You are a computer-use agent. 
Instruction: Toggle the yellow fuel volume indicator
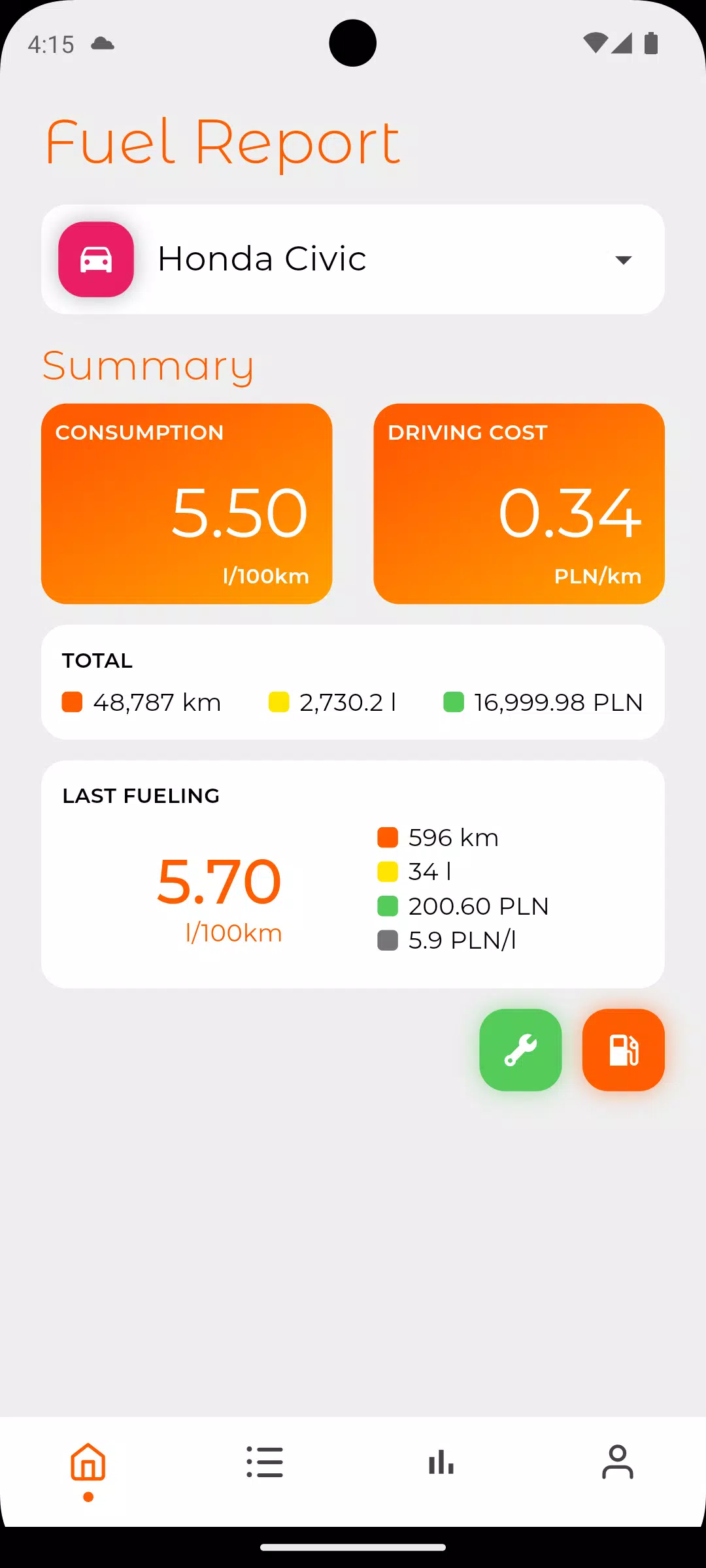pos(277,702)
